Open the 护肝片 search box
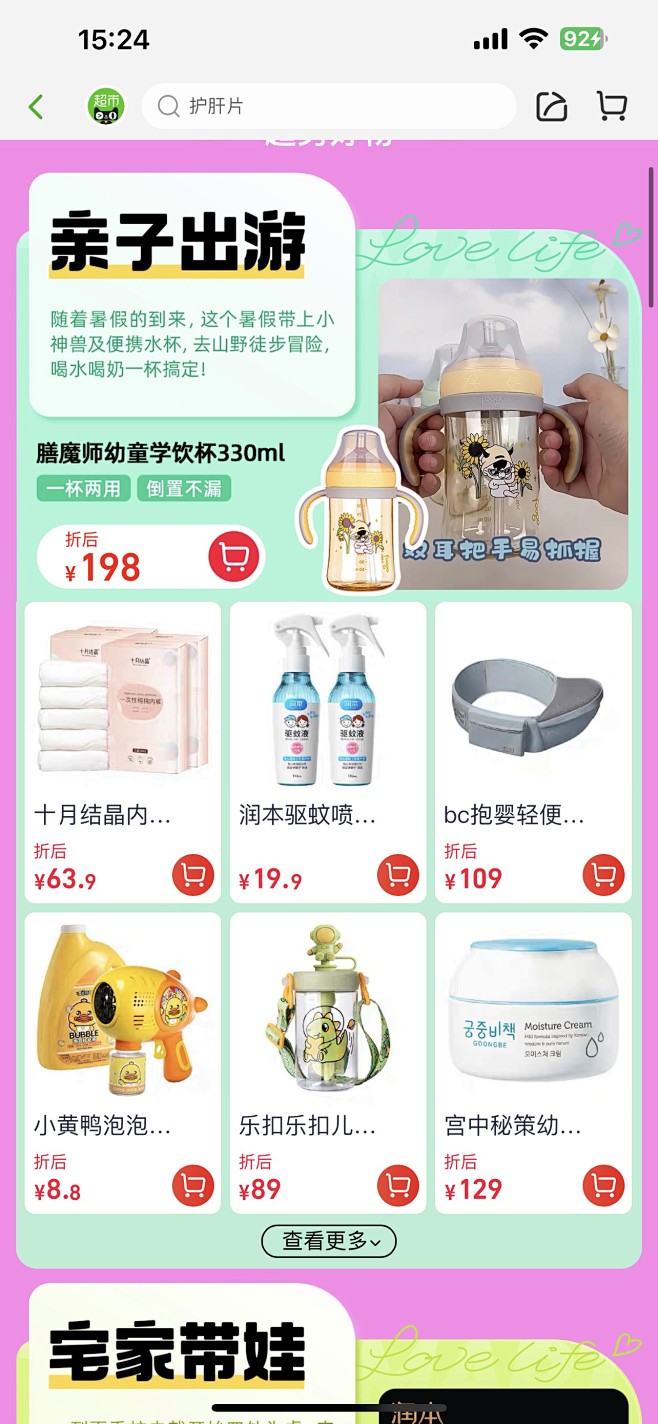The height and width of the screenshot is (1424, 658). tap(329, 106)
